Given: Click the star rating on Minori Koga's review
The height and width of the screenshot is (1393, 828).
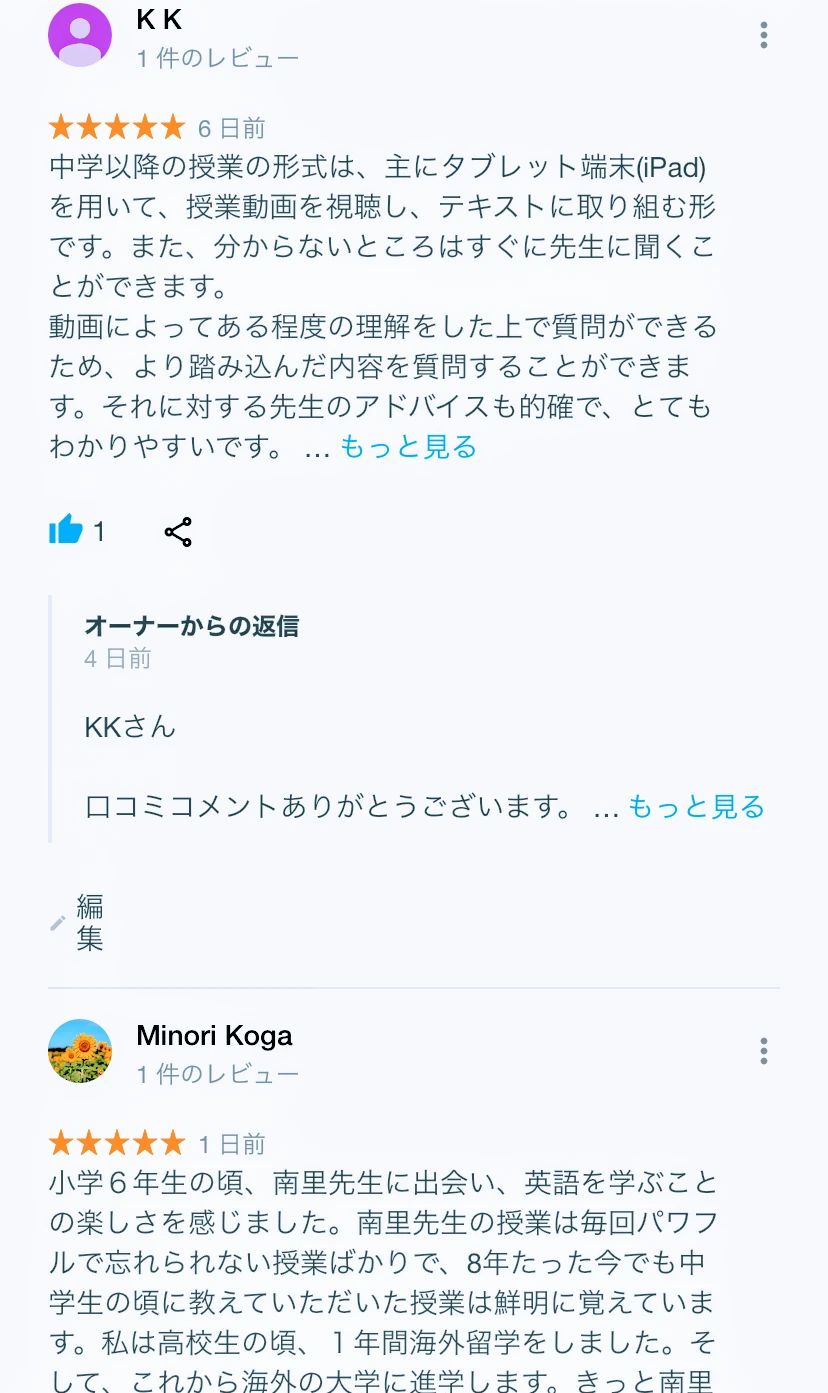Looking at the screenshot, I should tap(115, 1141).
